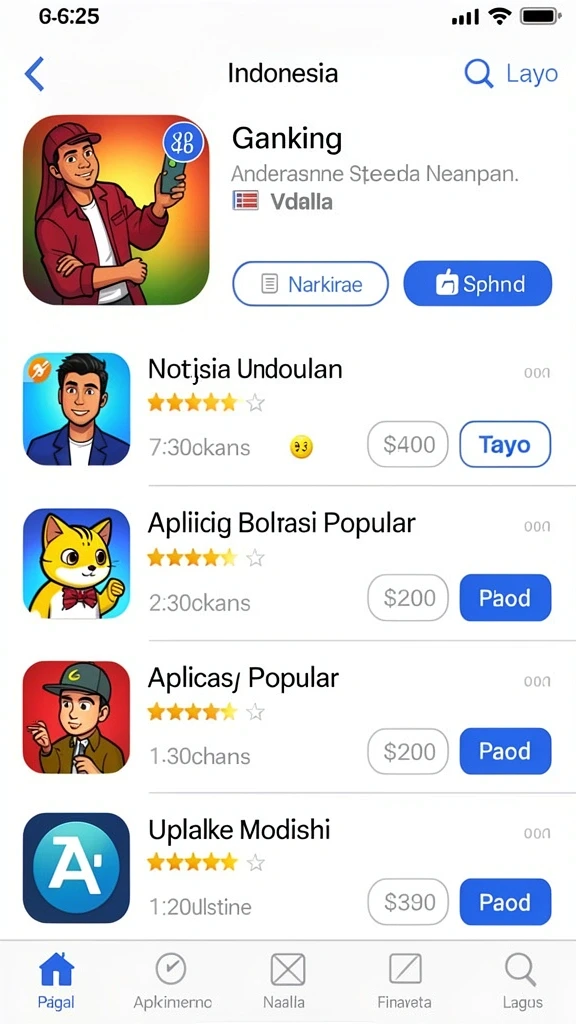The height and width of the screenshot is (1024, 576).
Task: Open the Uplalke Modishi app row
Action: click(287, 868)
